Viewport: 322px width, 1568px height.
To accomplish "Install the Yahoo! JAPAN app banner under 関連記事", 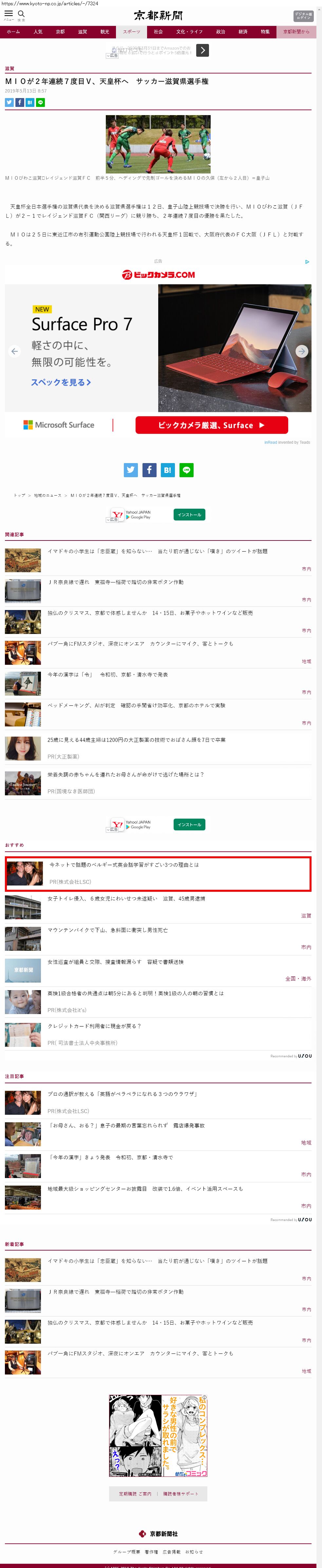I will point(189,824).
